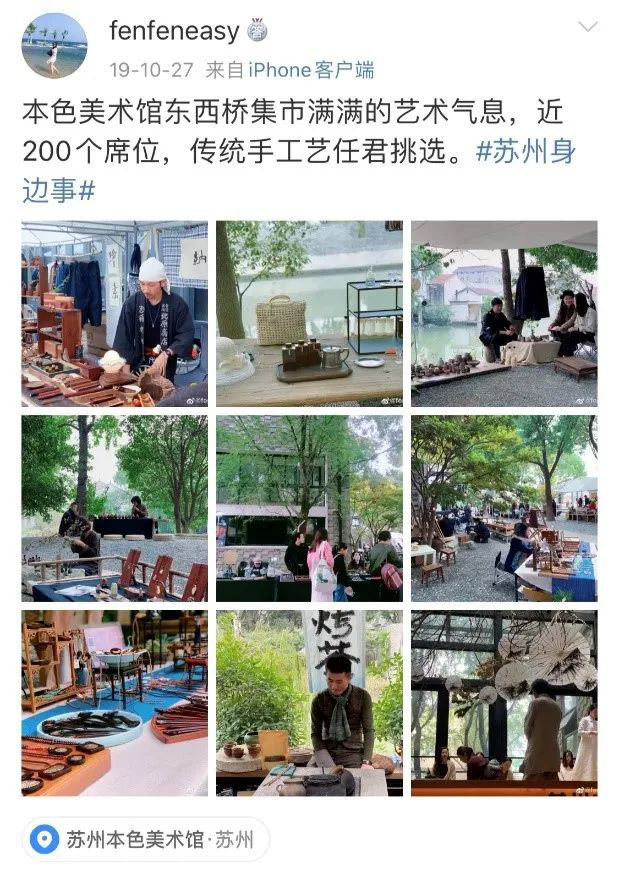Open the 苏州本色美术馆 location tag
The image size is (619, 874).
tap(145, 838)
